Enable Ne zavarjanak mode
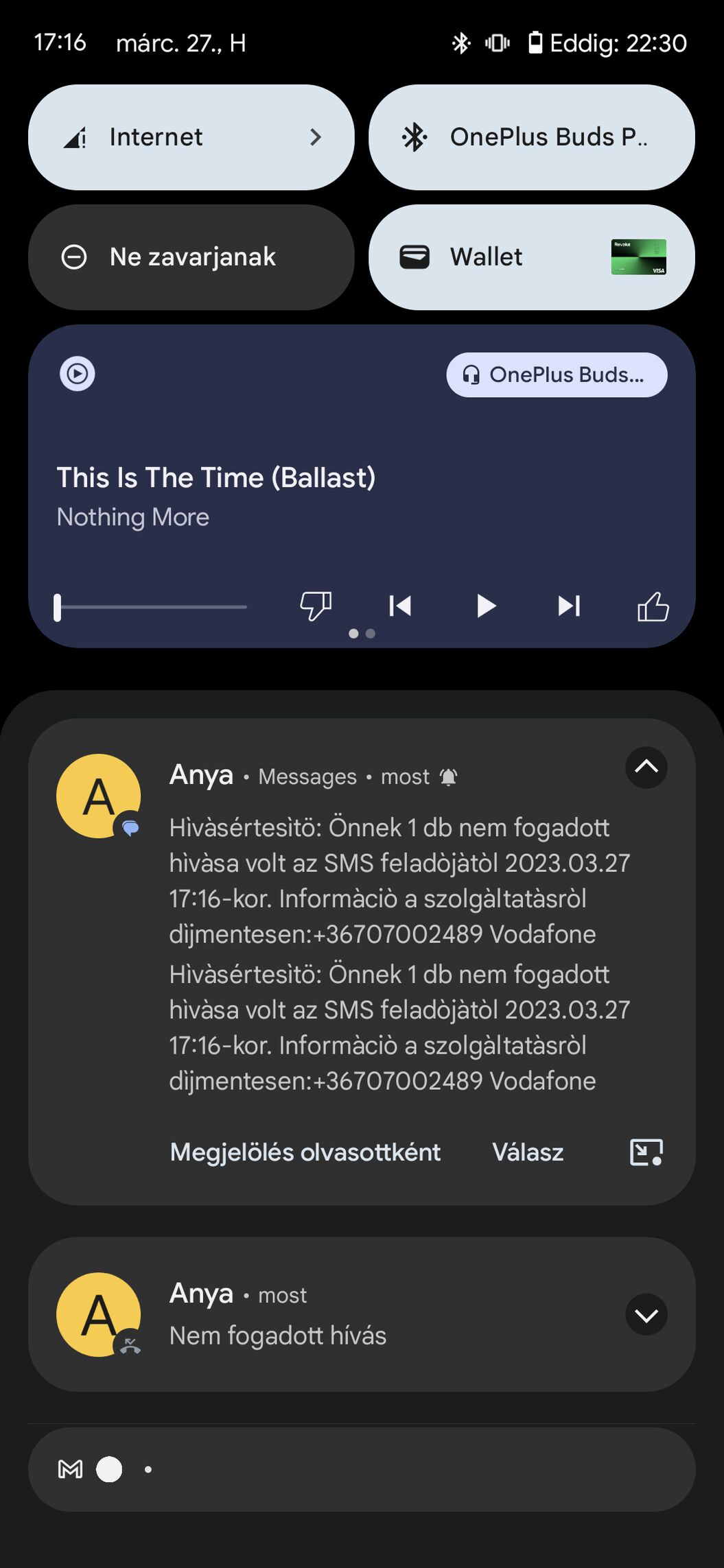 click(x=191, y=257)
